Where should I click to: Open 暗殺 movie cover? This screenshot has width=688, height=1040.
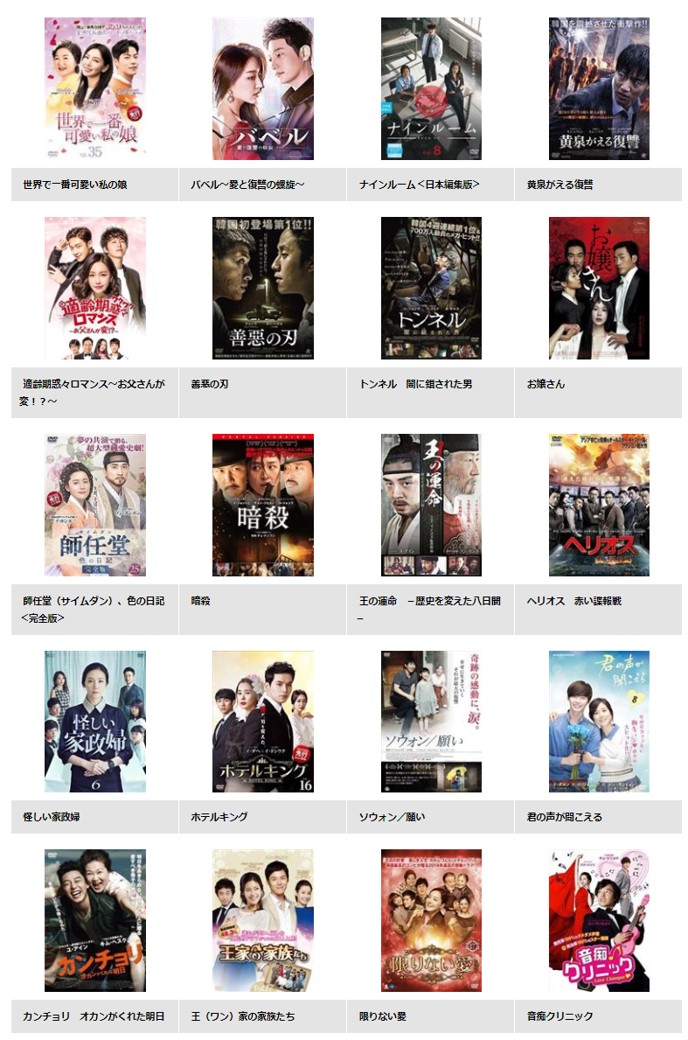263,505
